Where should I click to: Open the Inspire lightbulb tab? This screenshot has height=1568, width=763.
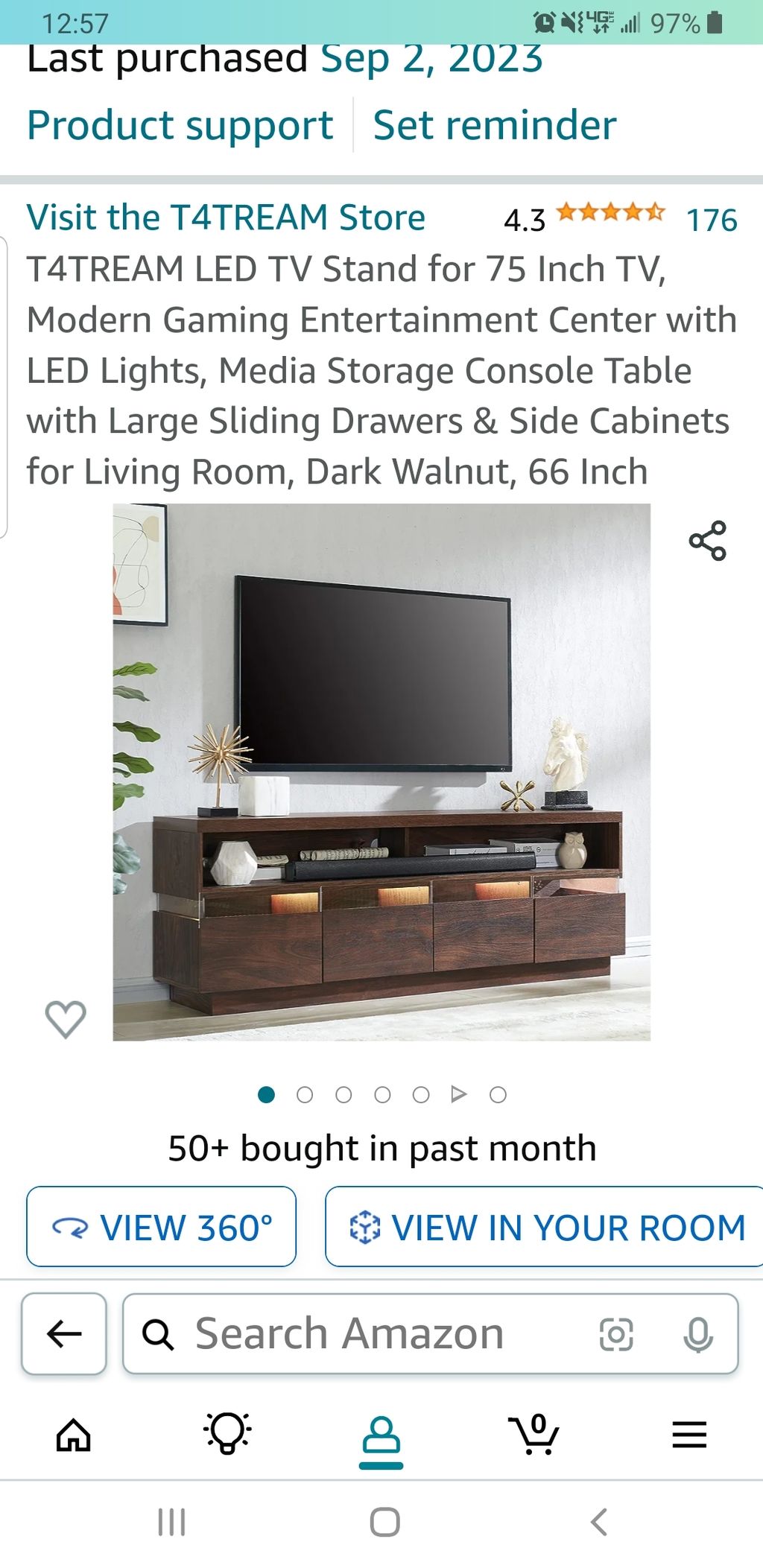pyautogui.click(x=227, y=1433)
